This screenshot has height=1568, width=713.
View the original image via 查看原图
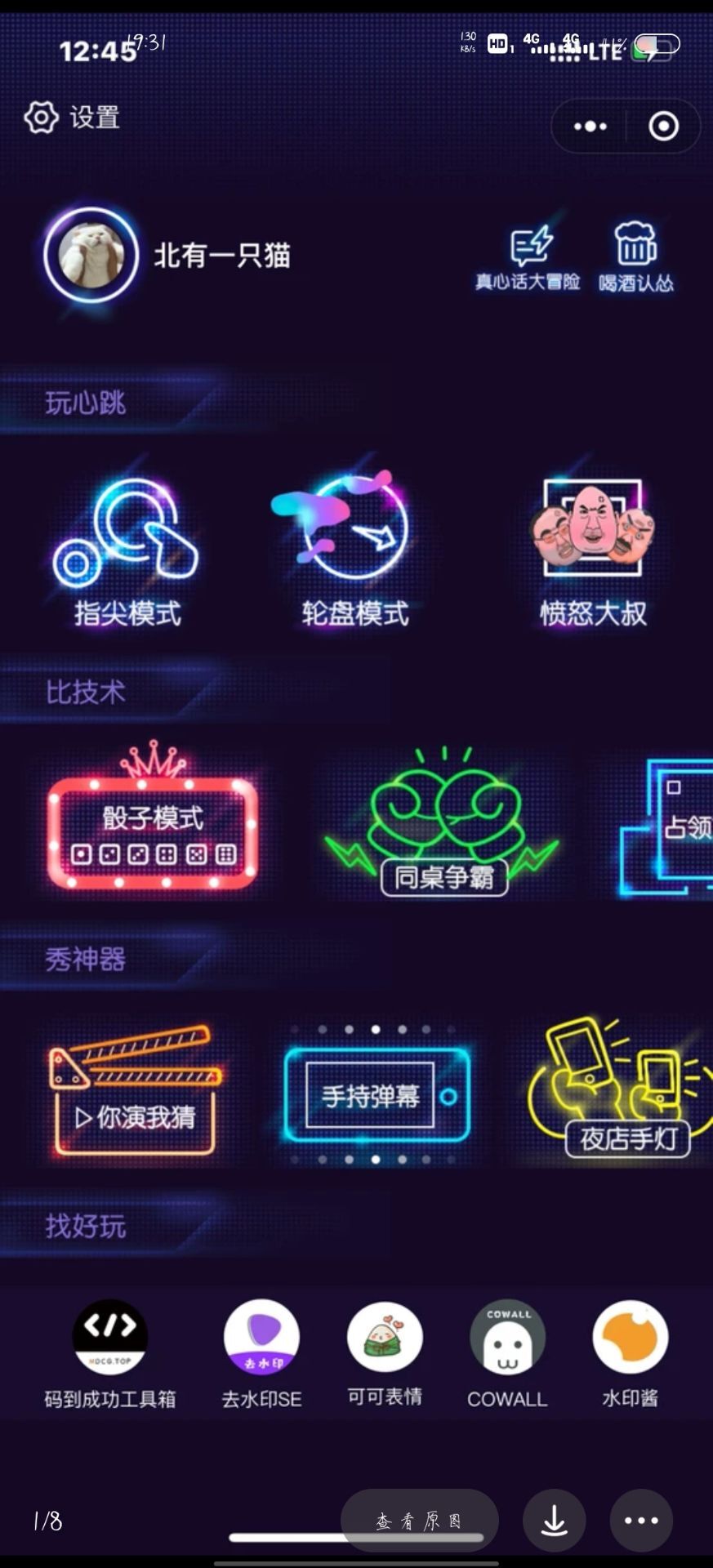[x=419, y=1520]
